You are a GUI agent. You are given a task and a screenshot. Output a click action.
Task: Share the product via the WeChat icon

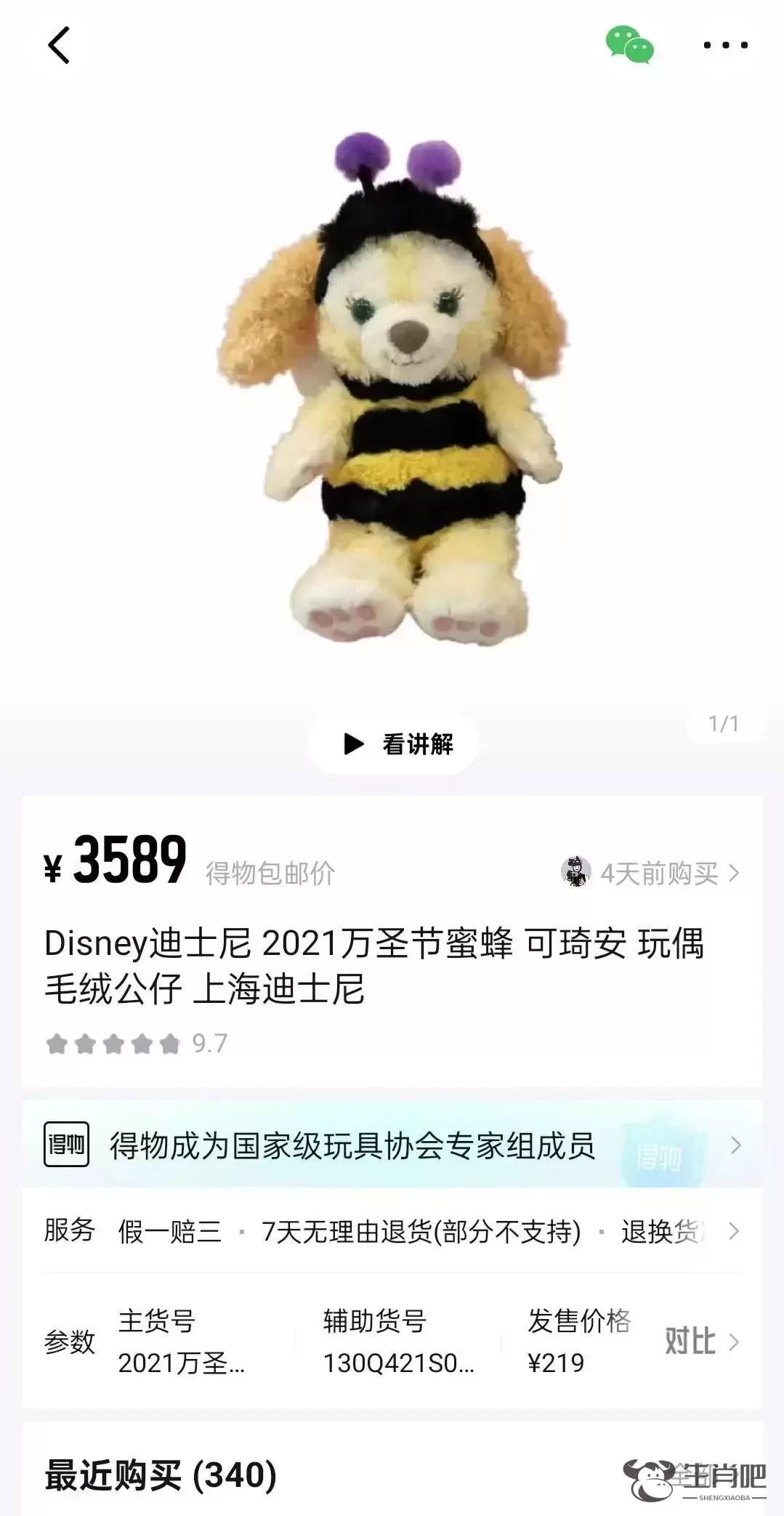click(629, 45)
